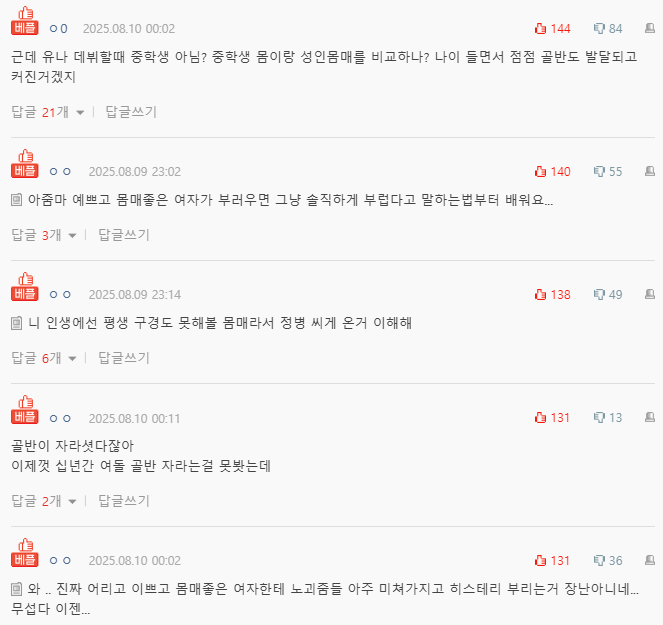
Task: Report the comment posted at 00:11
Action: (x=650, y=418)
